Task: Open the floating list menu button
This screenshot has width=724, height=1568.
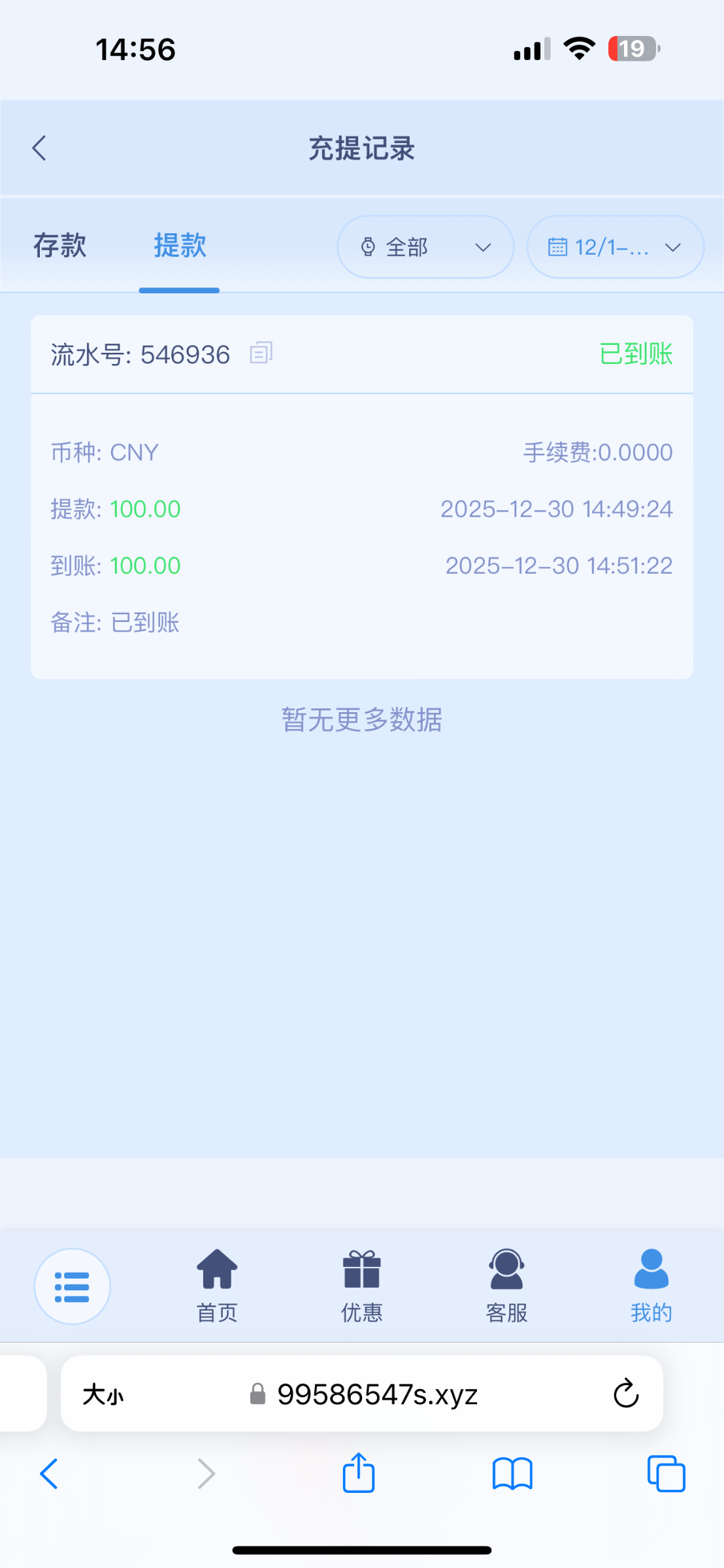Action: [x=73, y=1286]
